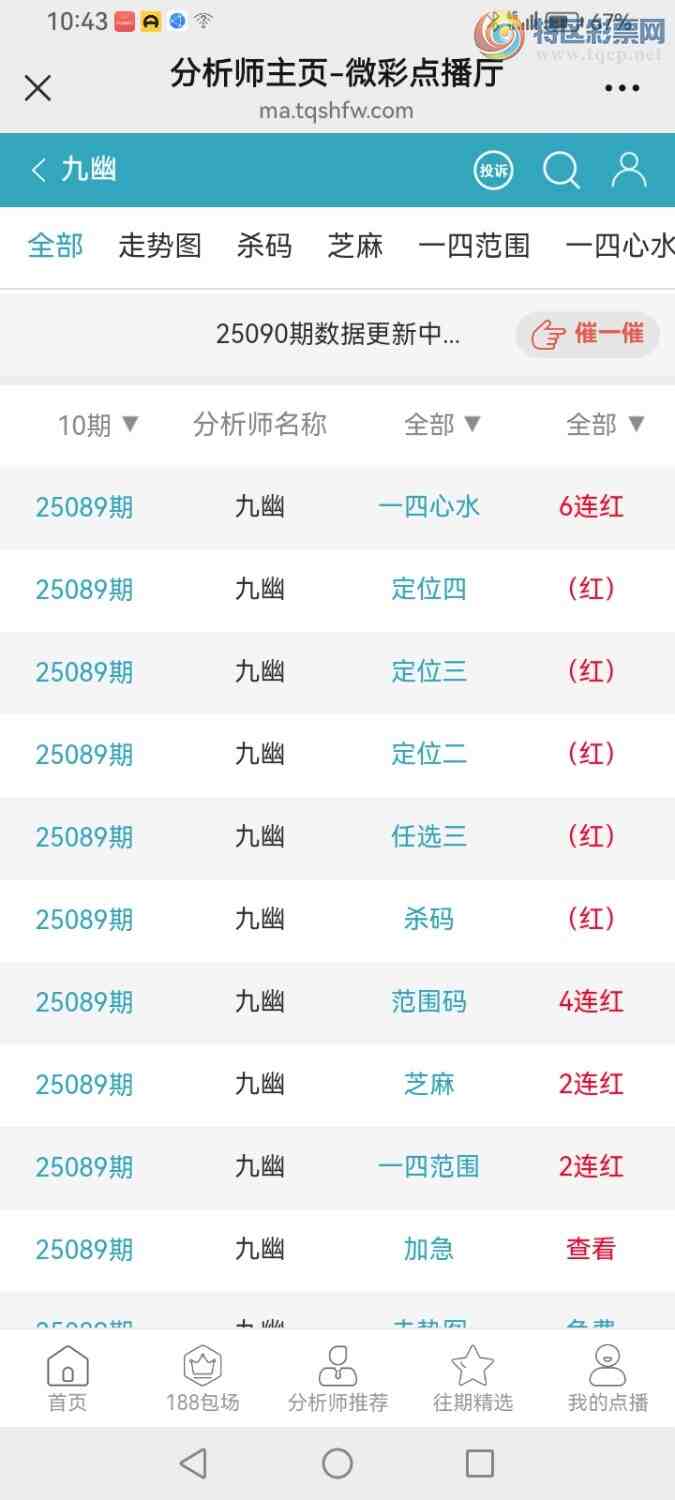Expand the 10期 dropdown filter

click(x=98, y=425)
